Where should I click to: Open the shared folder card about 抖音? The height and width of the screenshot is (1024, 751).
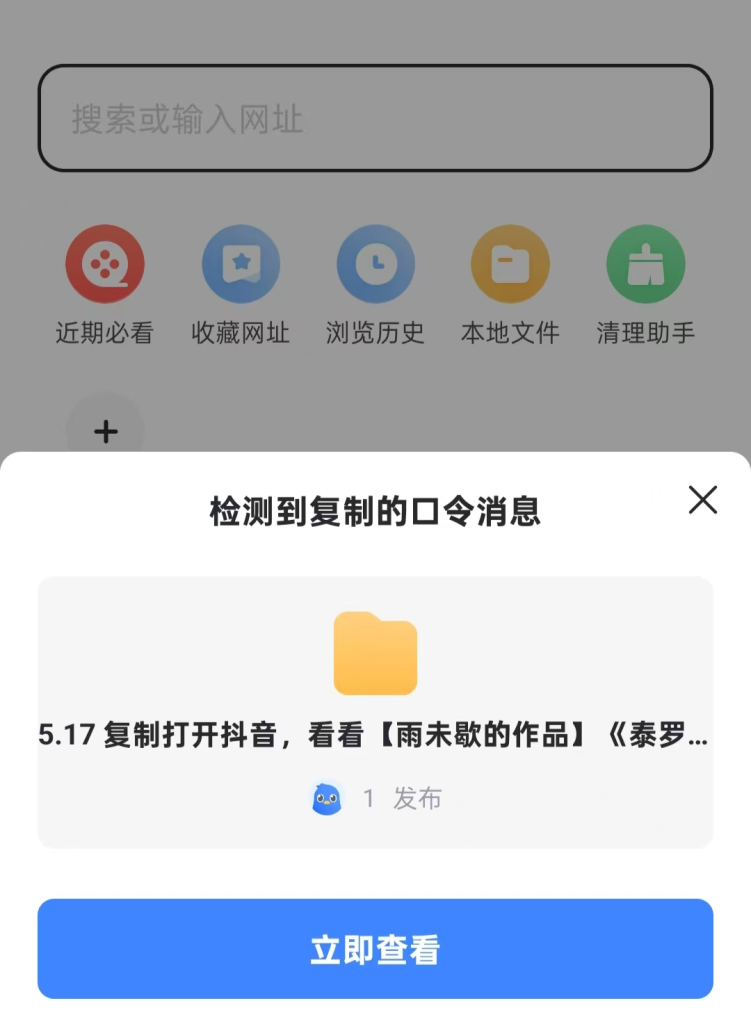tap(375, 712)
